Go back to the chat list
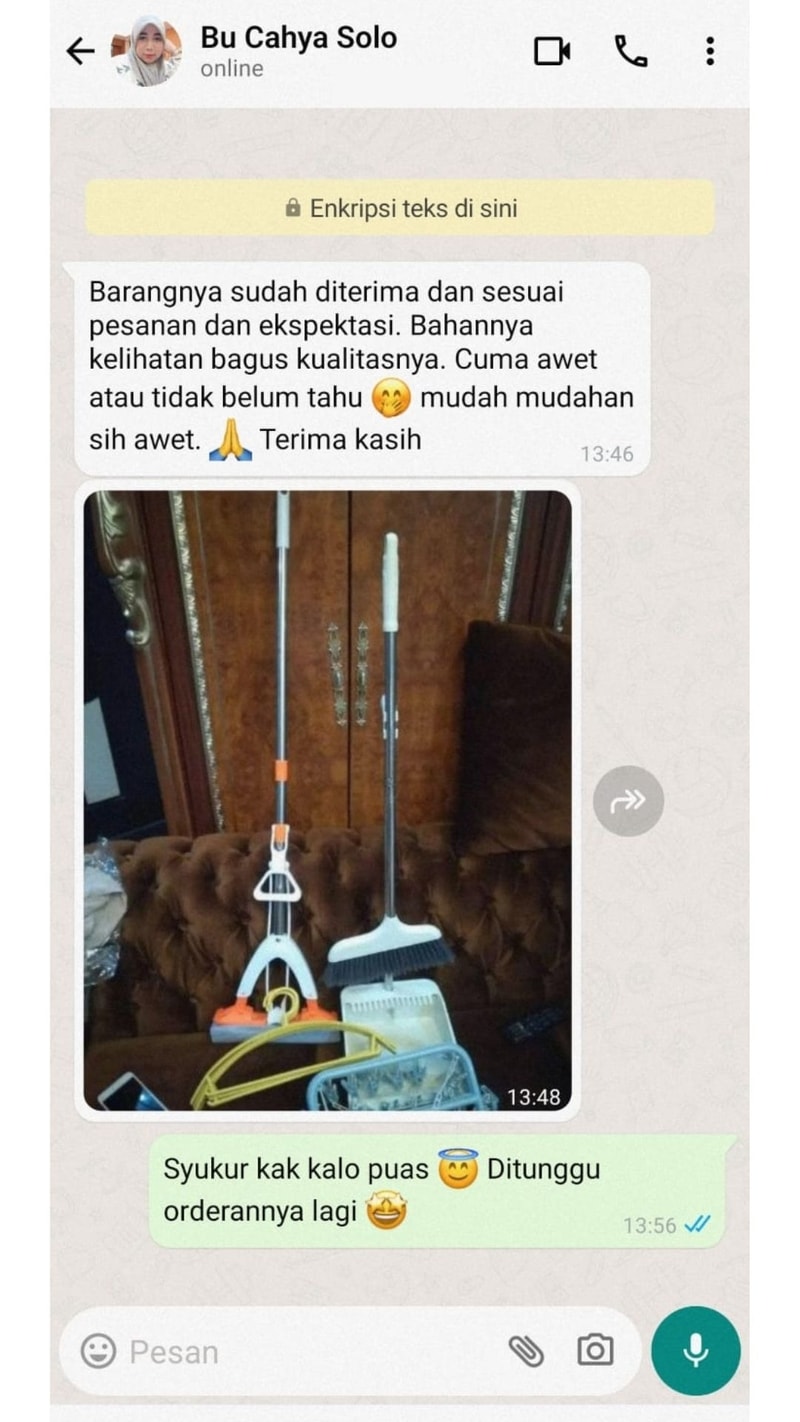Viewport: 800px width, 1422px height. (x=80, y=51)
